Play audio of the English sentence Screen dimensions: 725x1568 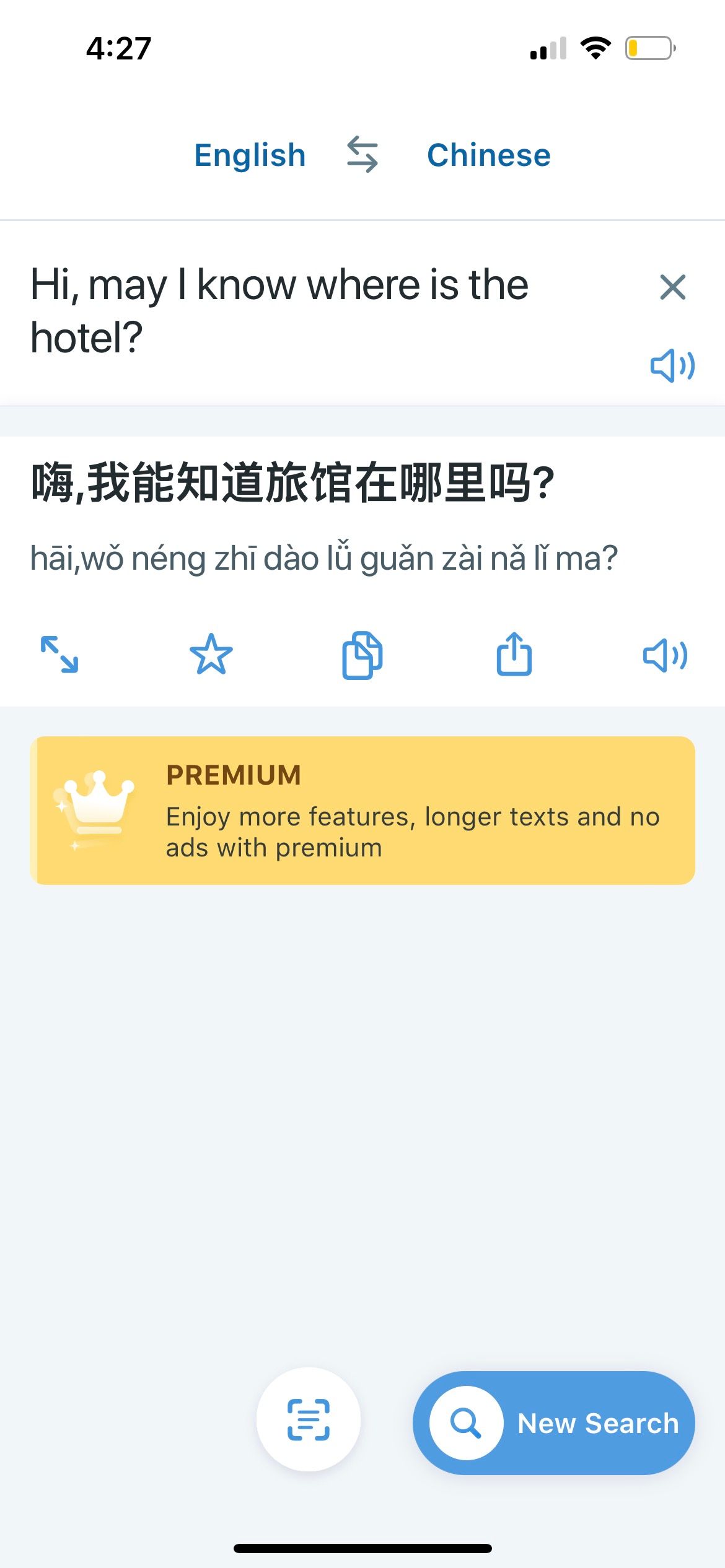tap(672, 365)
